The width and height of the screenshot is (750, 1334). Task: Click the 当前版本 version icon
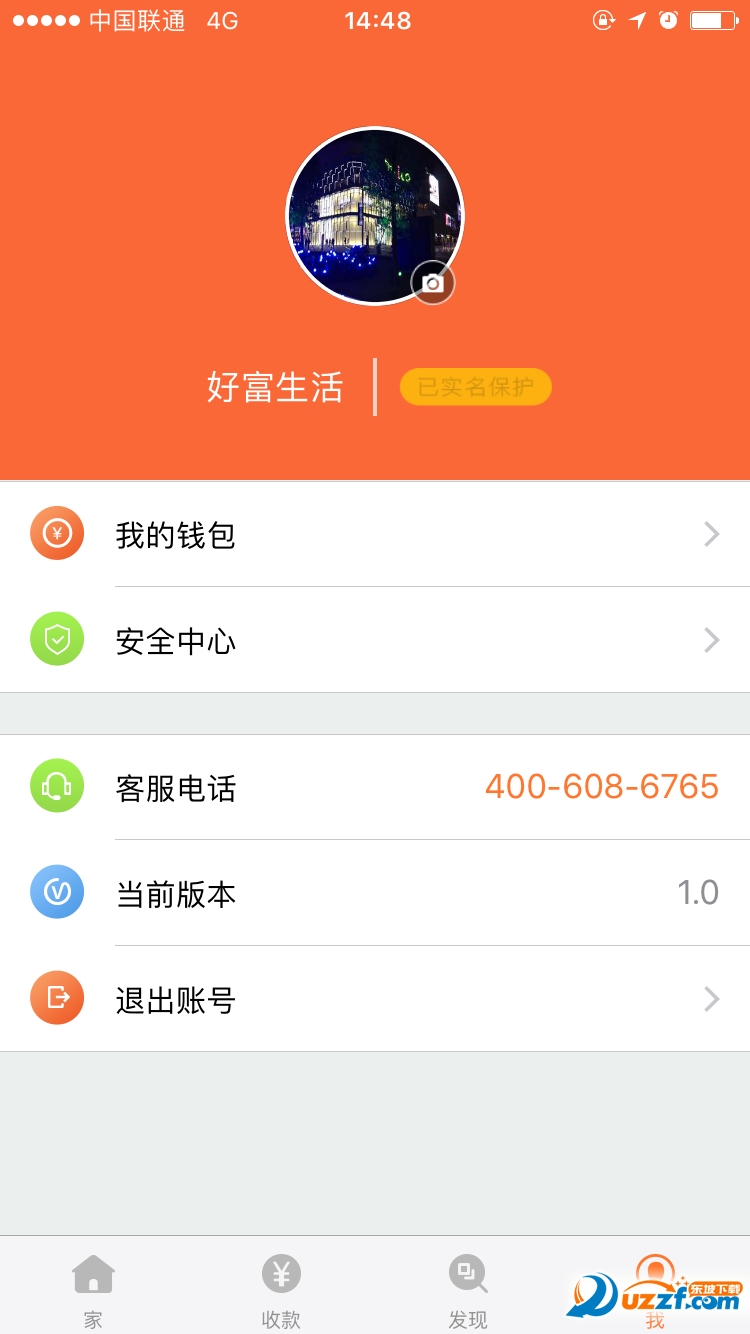click(x=57, y=892)
